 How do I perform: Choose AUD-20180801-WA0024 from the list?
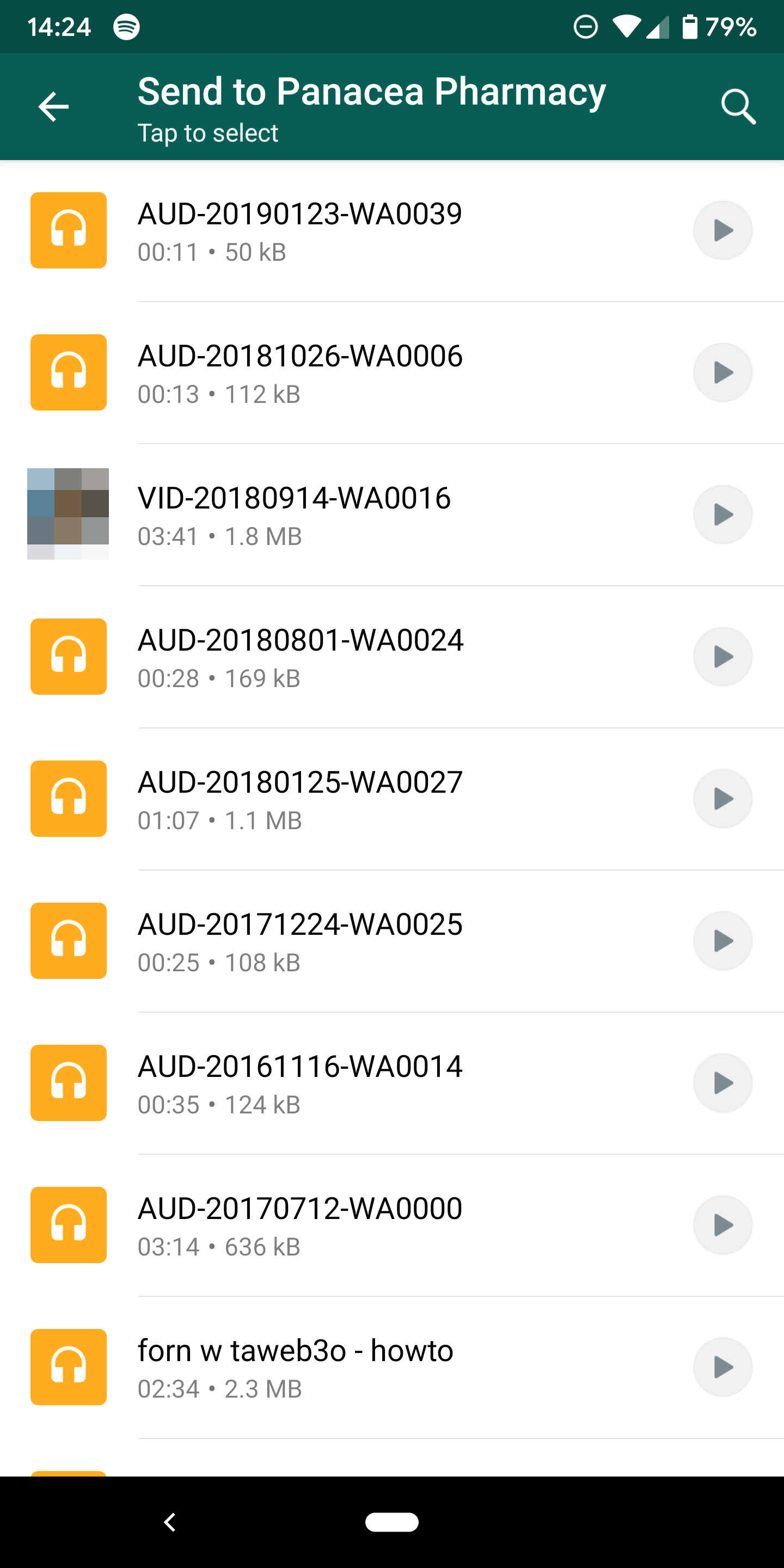click(x=392, y=657)
